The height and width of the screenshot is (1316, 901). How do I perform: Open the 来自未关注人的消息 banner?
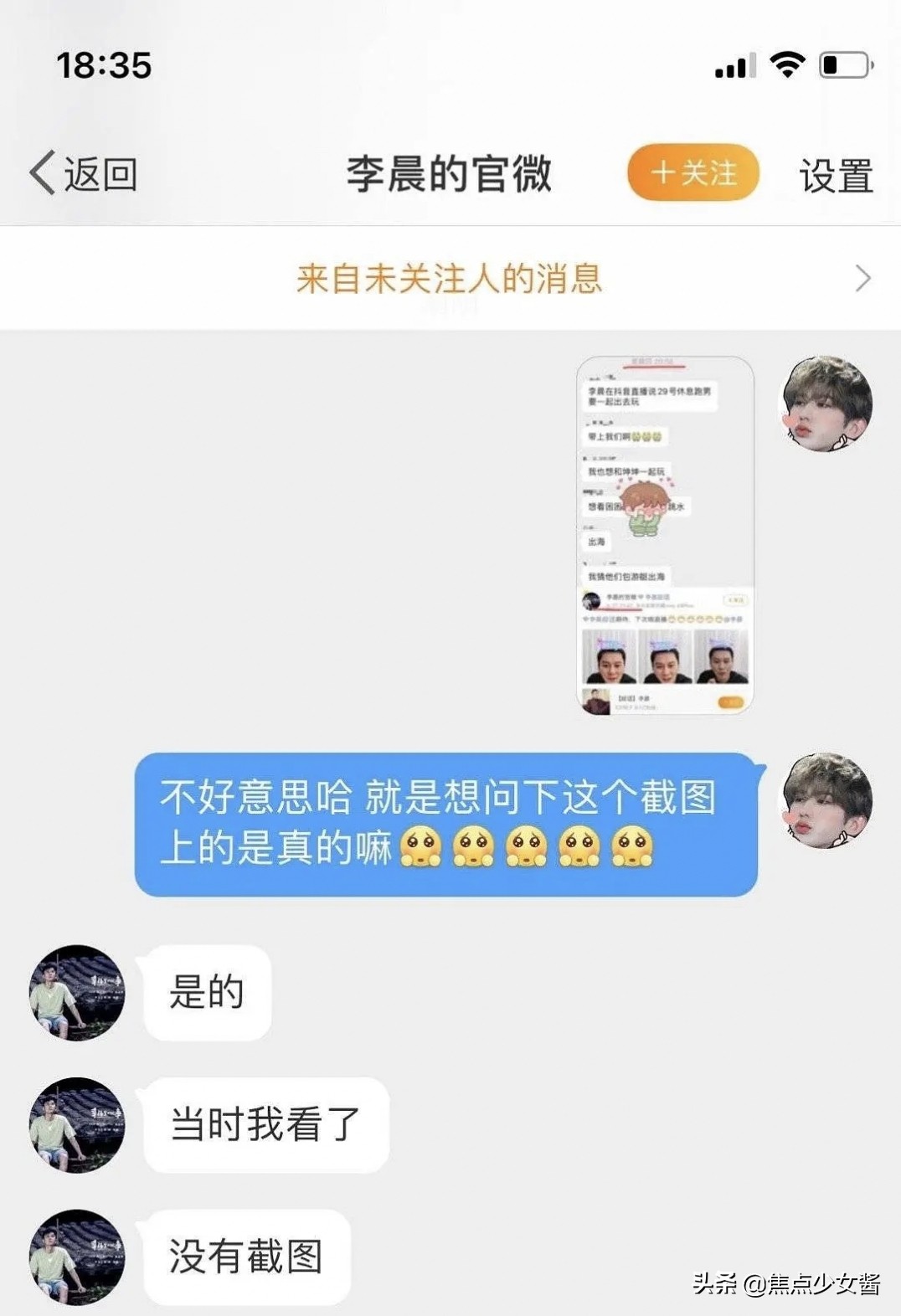point(450,278)
